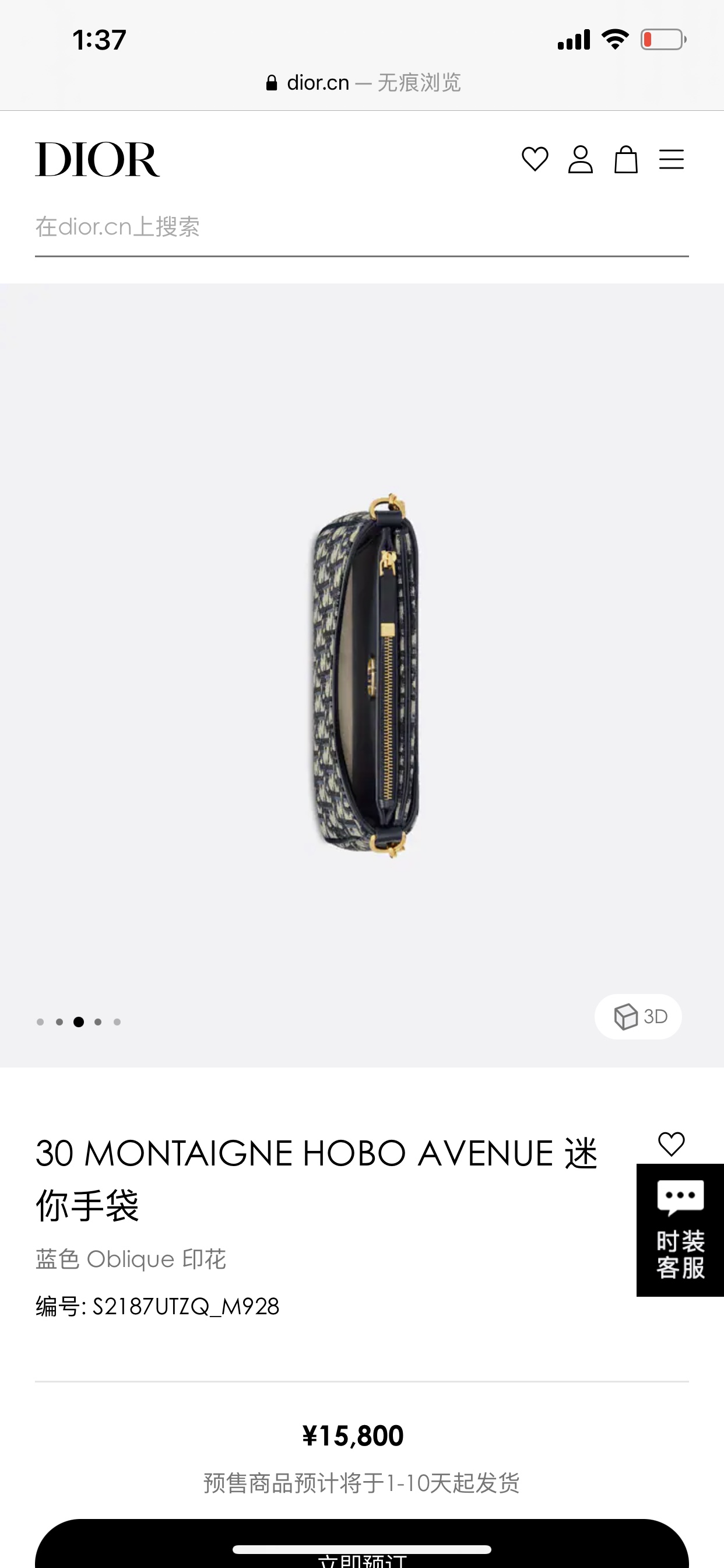Open the shopping bag
Screen dimensions: 724x1568
(x=625, y=159)
